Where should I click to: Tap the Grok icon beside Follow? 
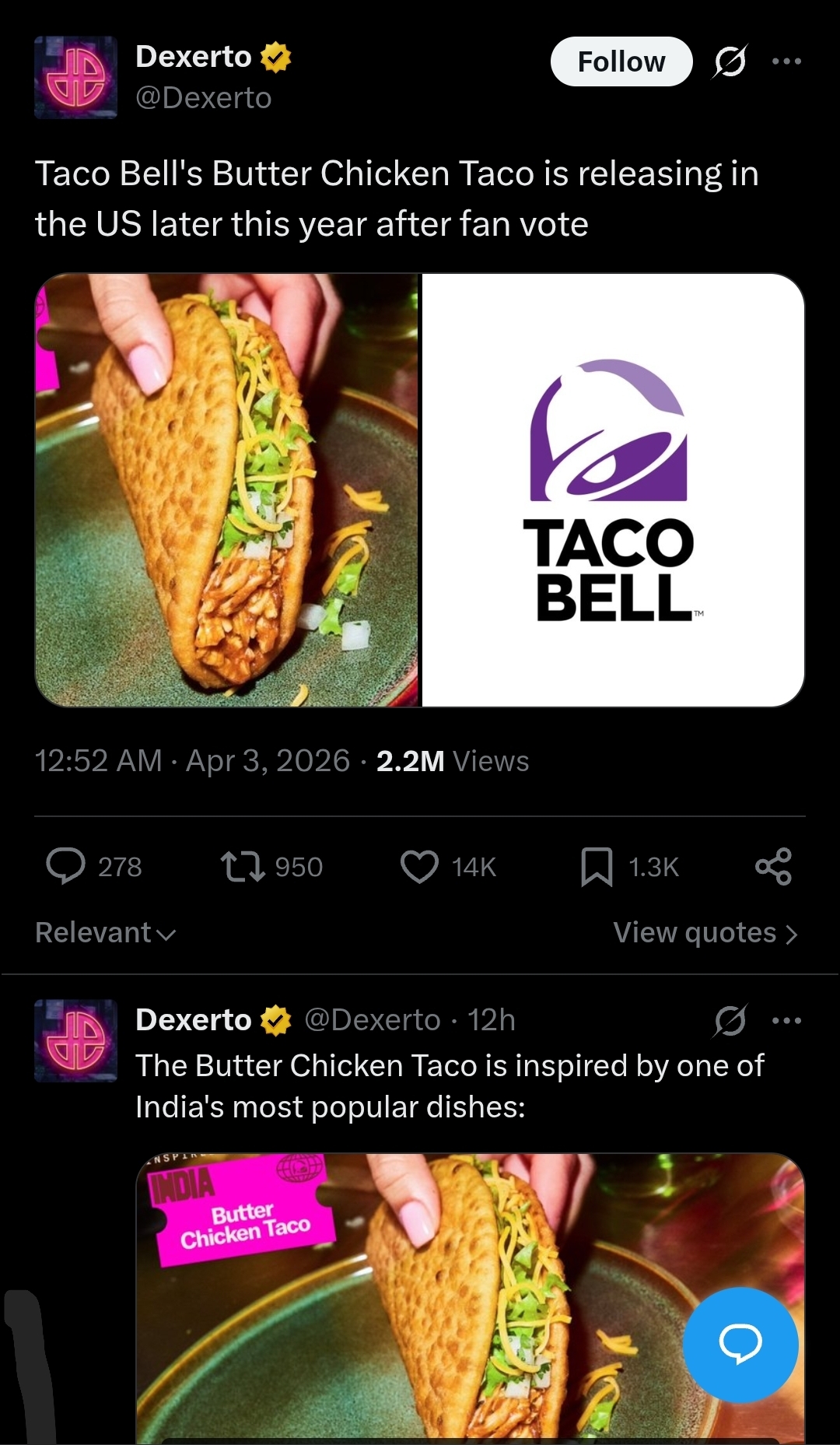coord(730,61)
